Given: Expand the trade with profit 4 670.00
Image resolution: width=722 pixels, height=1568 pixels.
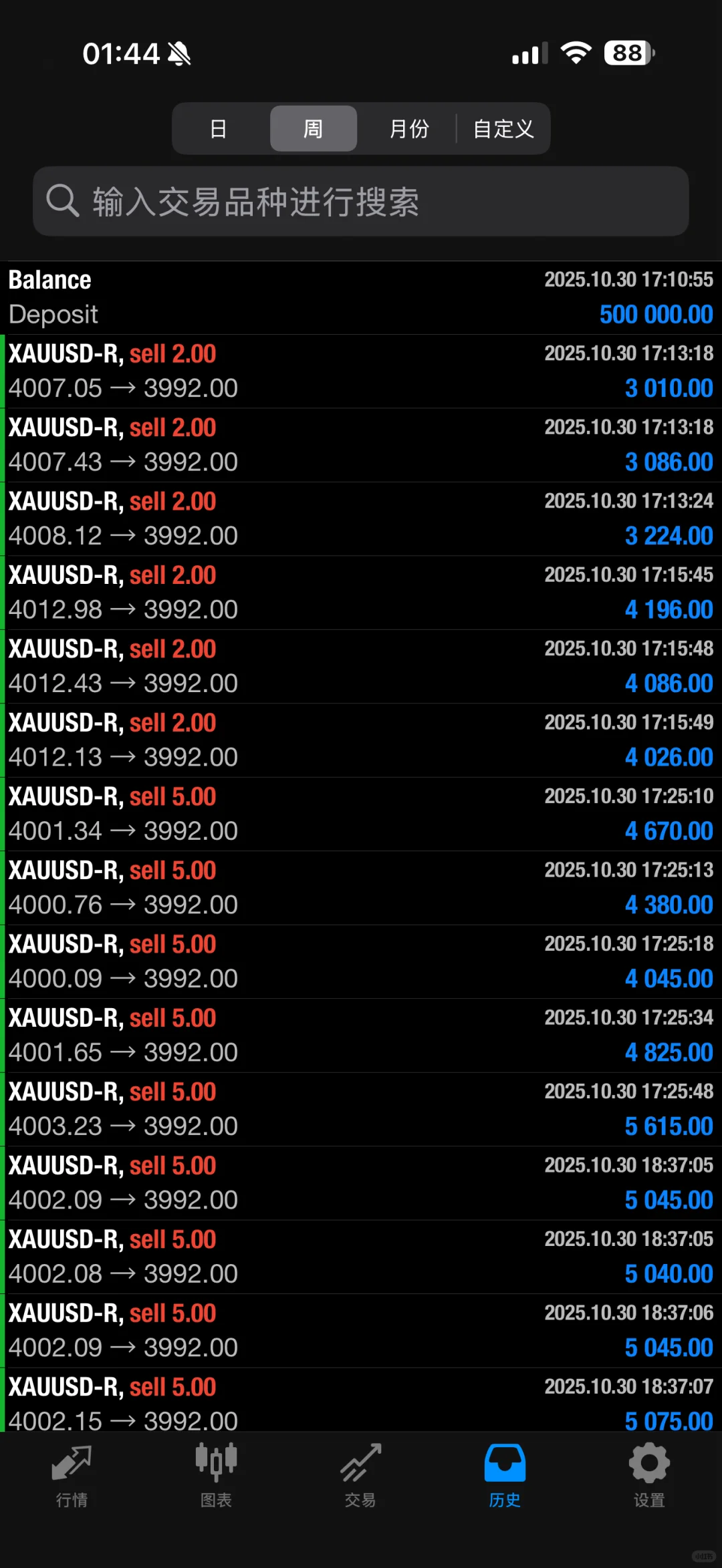Looking at the screenshot, I should [361, 814].
